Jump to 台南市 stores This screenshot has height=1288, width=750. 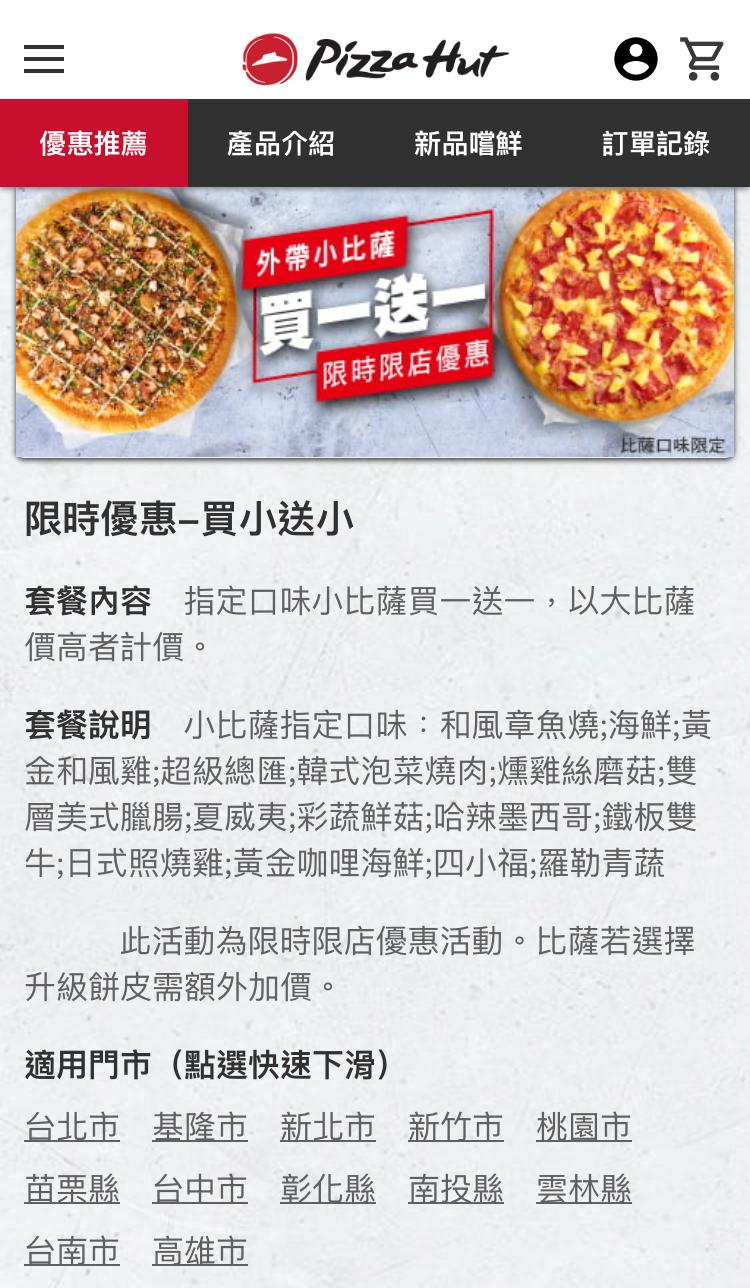coord(72,1251)
